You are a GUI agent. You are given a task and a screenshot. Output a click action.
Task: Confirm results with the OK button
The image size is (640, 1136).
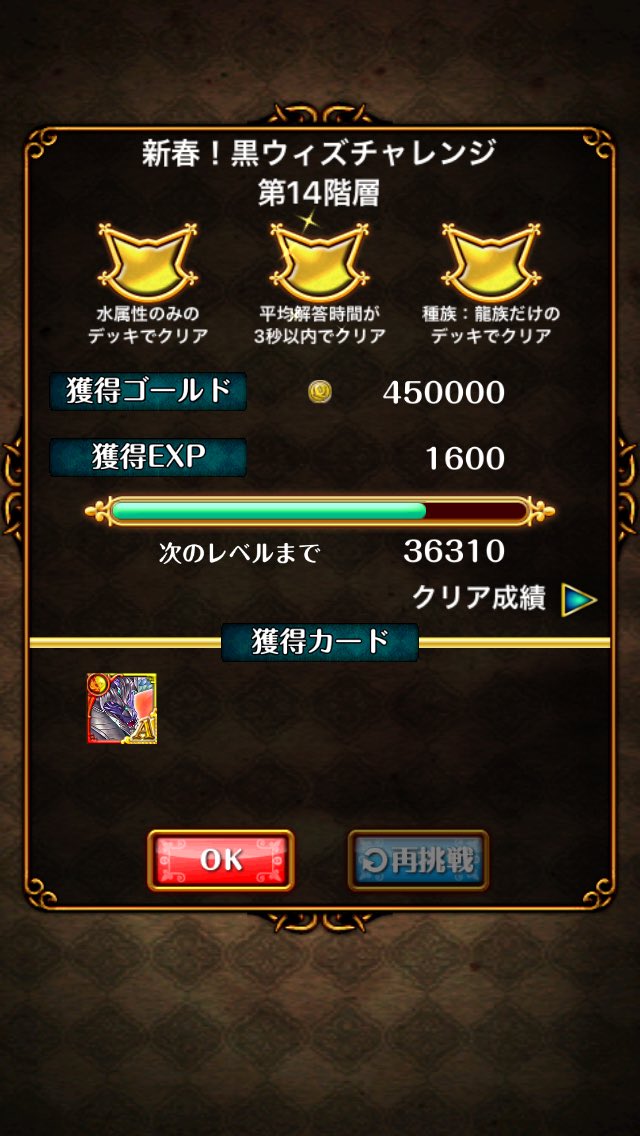click(x=221, y=860)
